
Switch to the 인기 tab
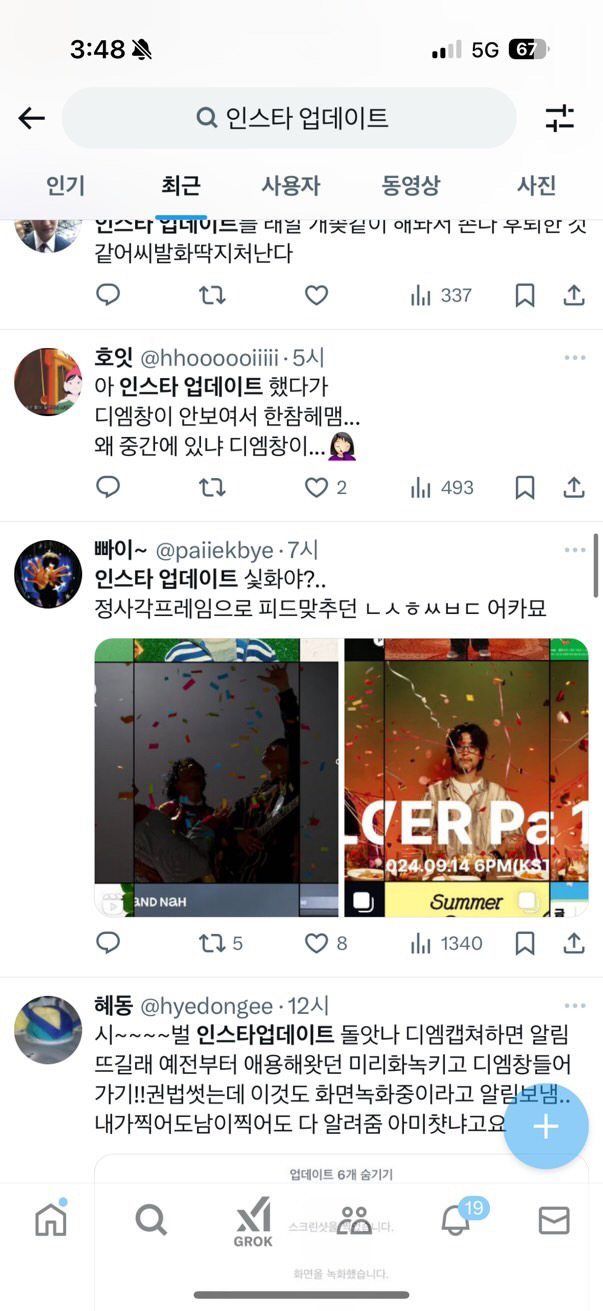66,185
